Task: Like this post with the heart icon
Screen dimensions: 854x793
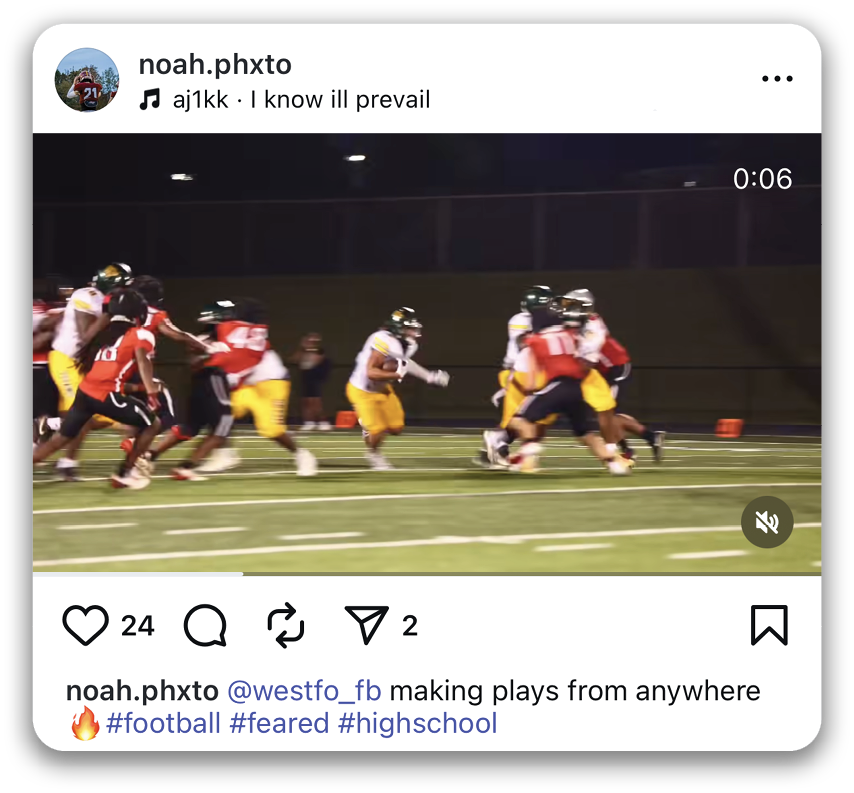Action: (85, 626)
